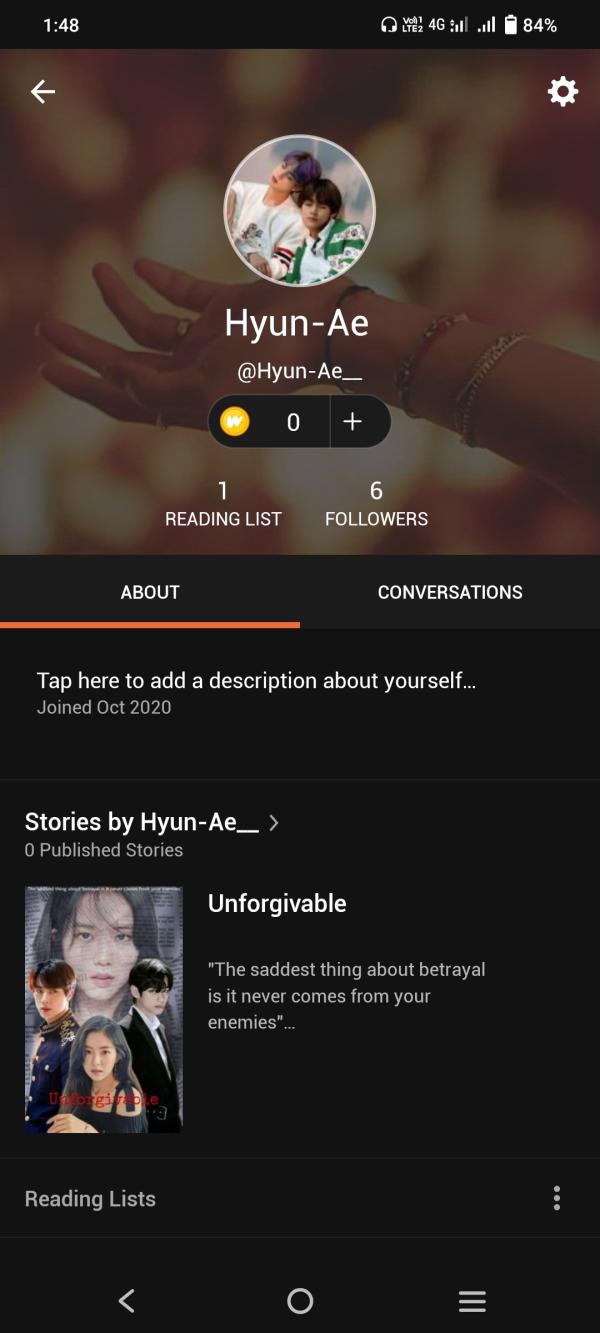Add coins with the plus button
Screen dimensions: 600x1333
pos(353,422)
